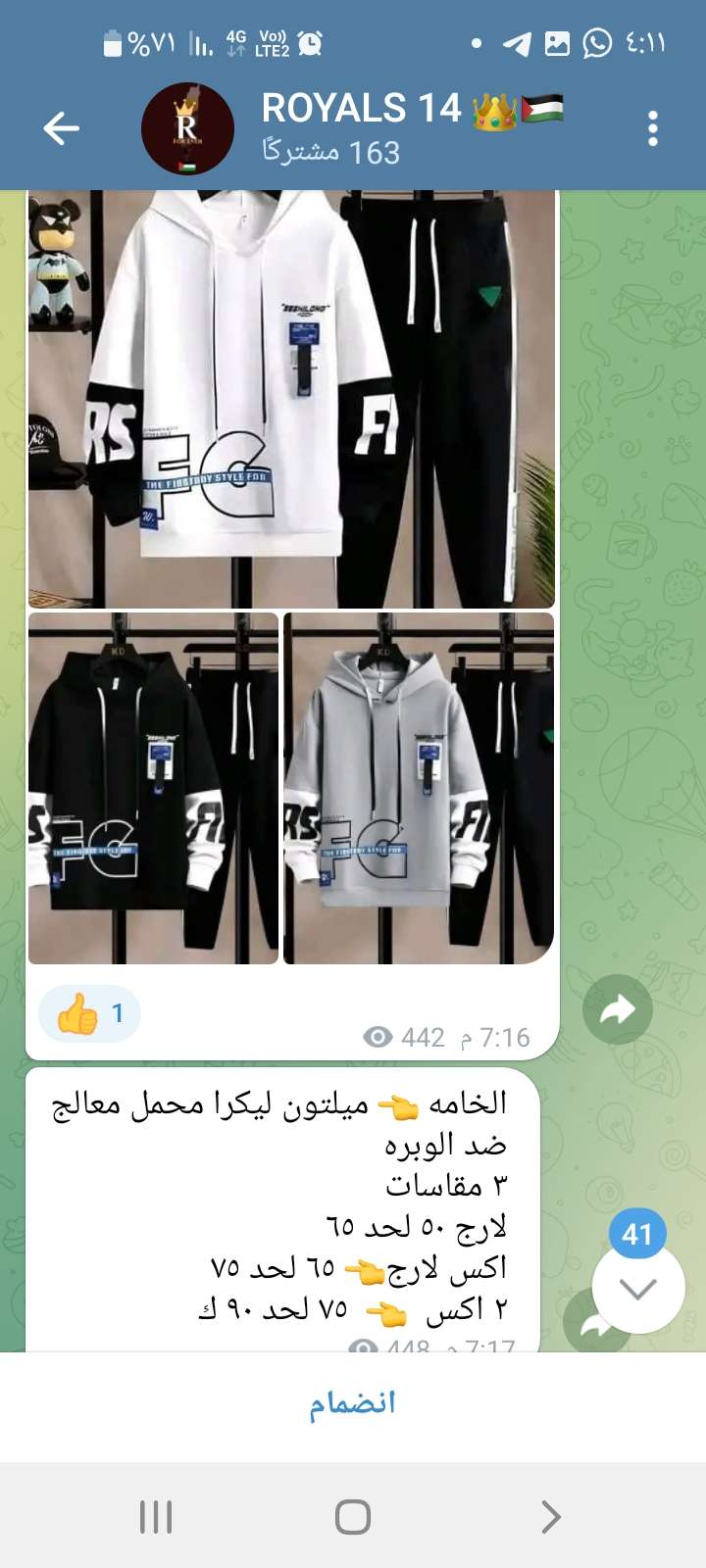This screenshot has height=1568, width=706.
Task: Join the channel with انضمام
Action: [x=352, y=1403]
